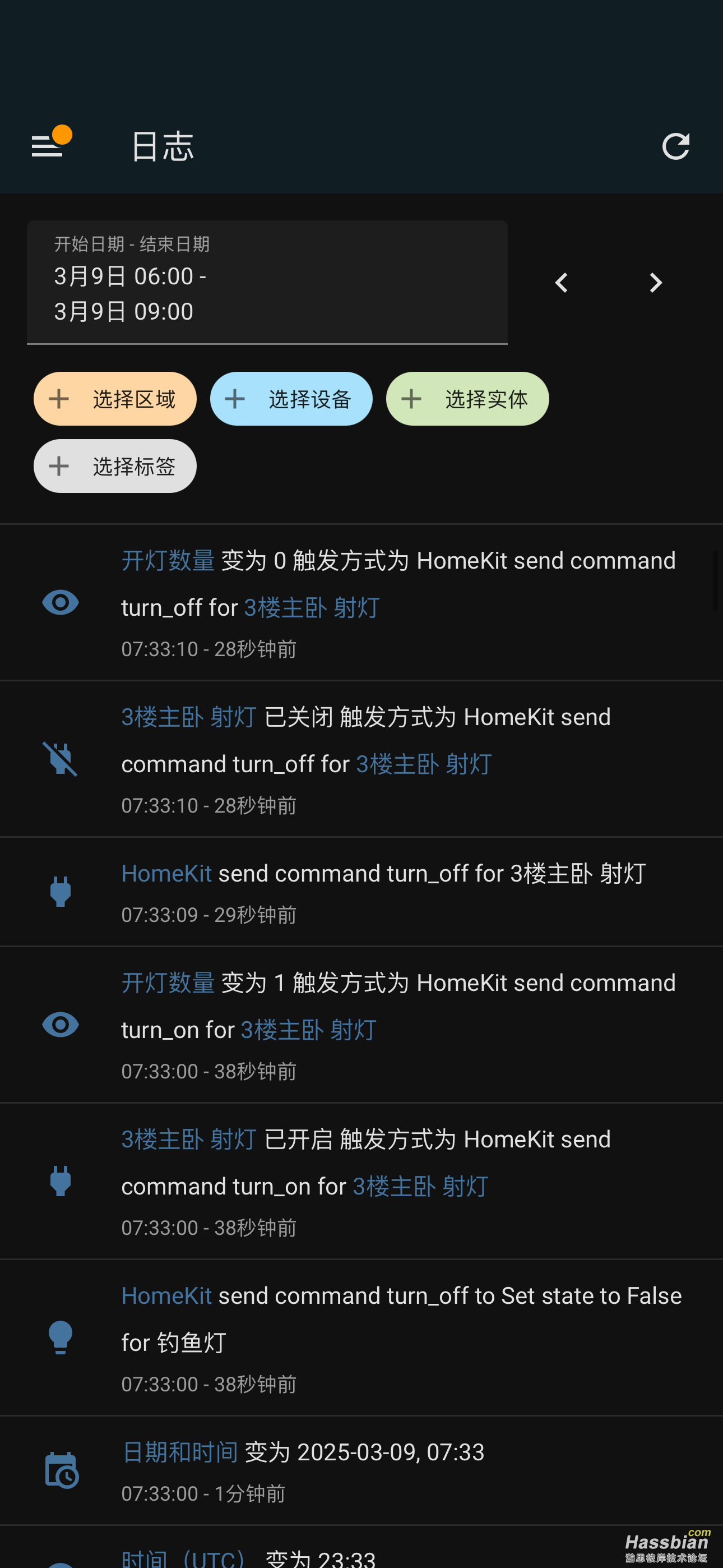Go to the next time range
Image resolution: width=723 pixels, height=1568 pixels.
tap(655, 283)
